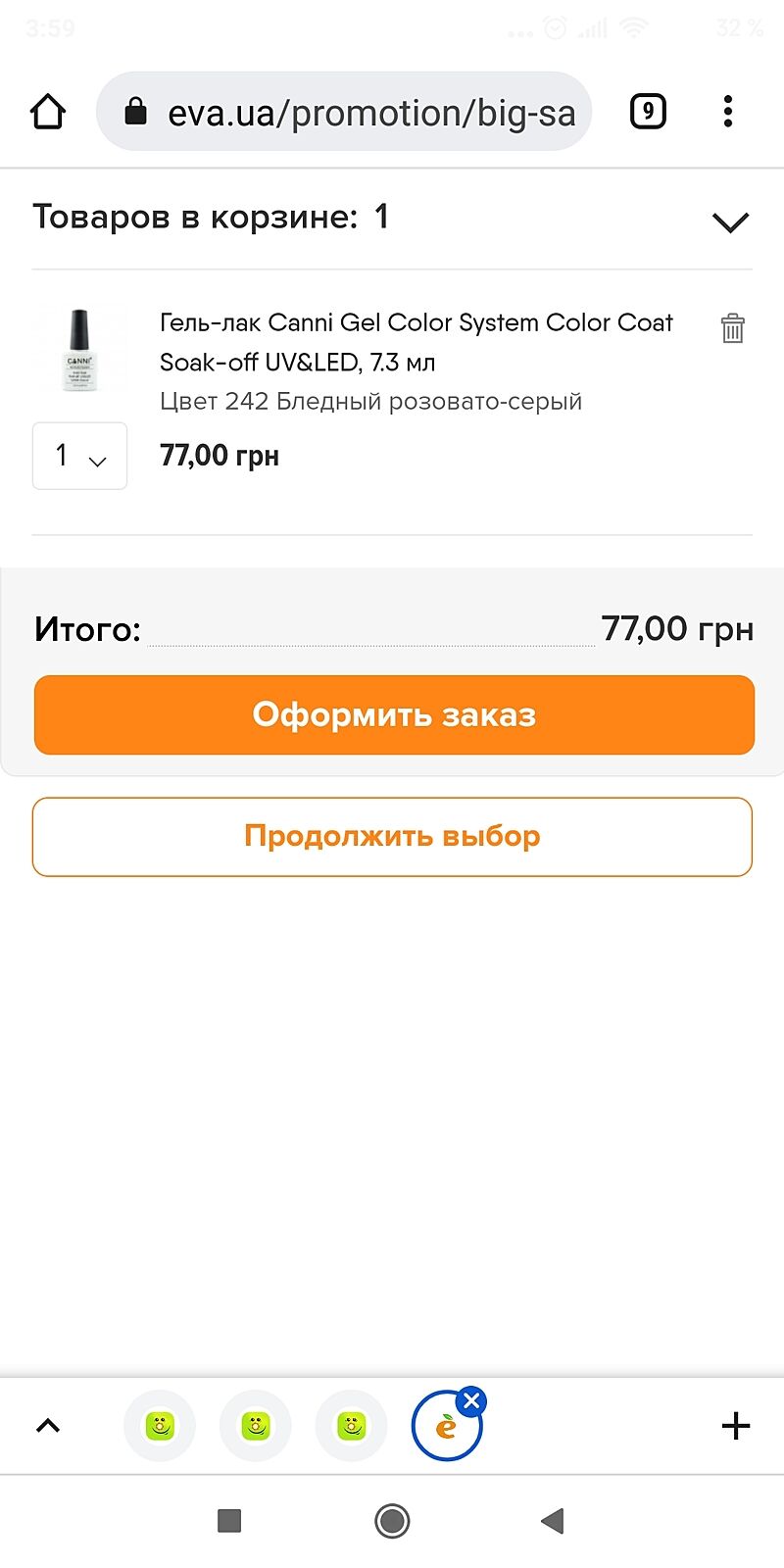Go back with the system back button
This screenshot has height=1568, width=784.
[x=553, y=1521]
